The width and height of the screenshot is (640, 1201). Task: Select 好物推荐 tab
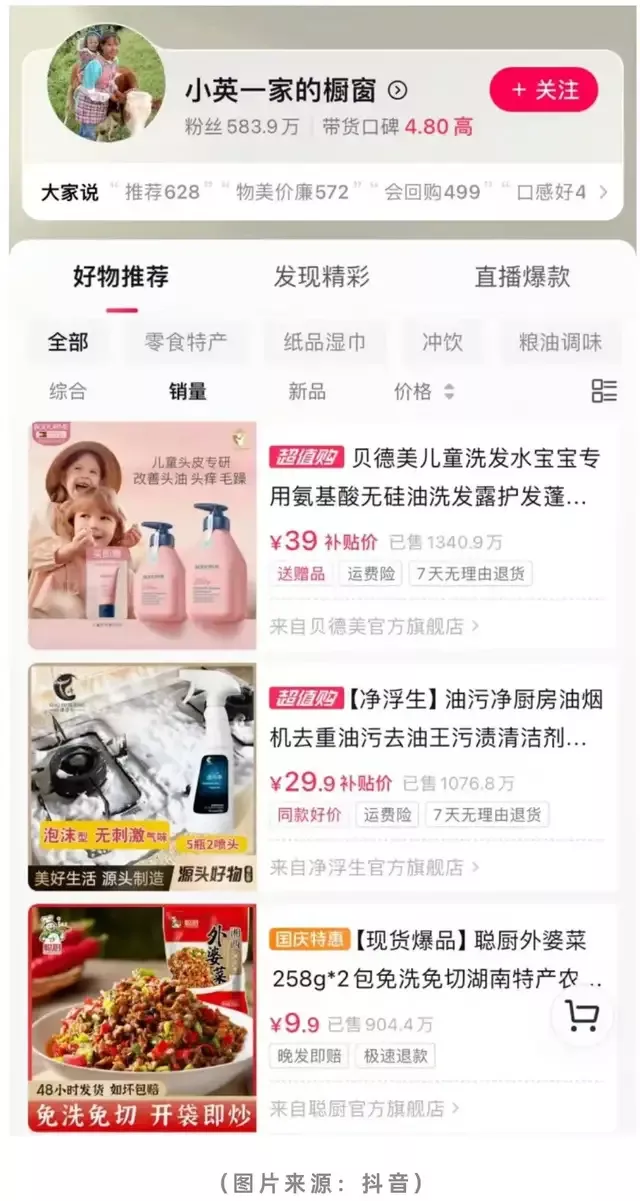(x=121, y=277)
